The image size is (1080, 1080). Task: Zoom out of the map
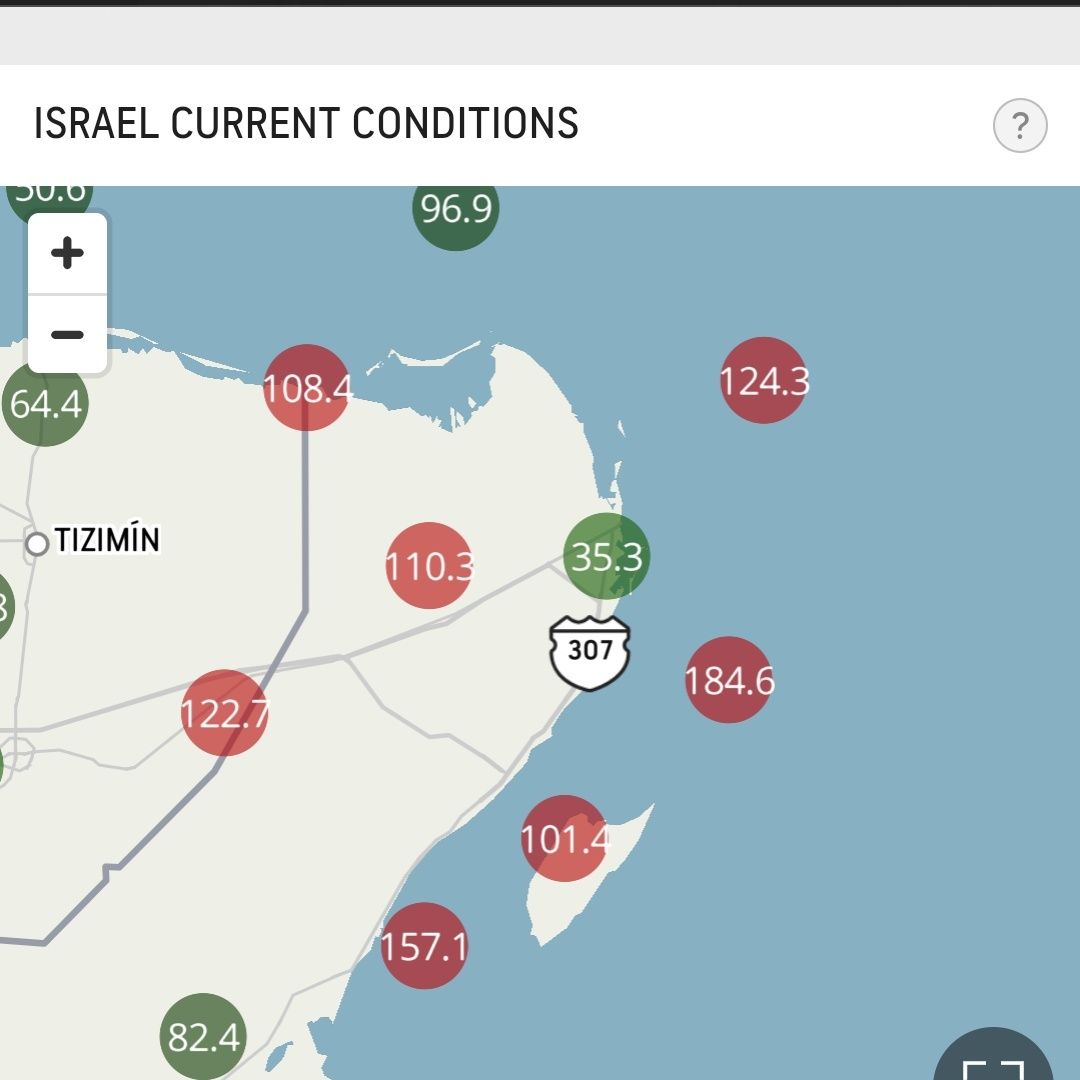67,334
